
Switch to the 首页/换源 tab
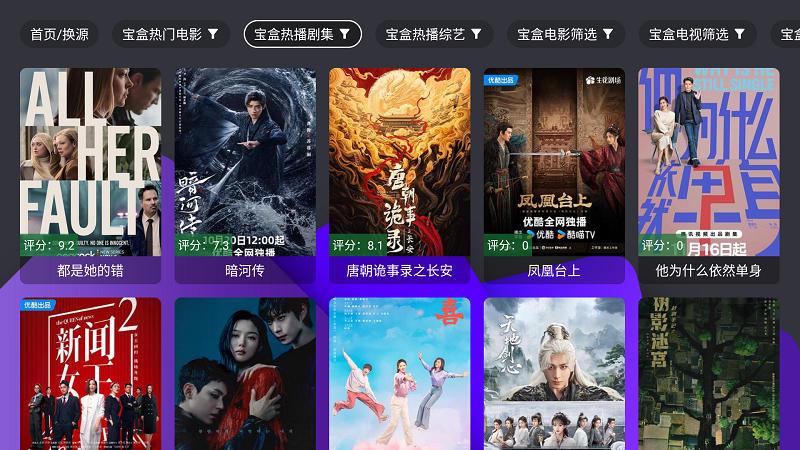(59, 34)
